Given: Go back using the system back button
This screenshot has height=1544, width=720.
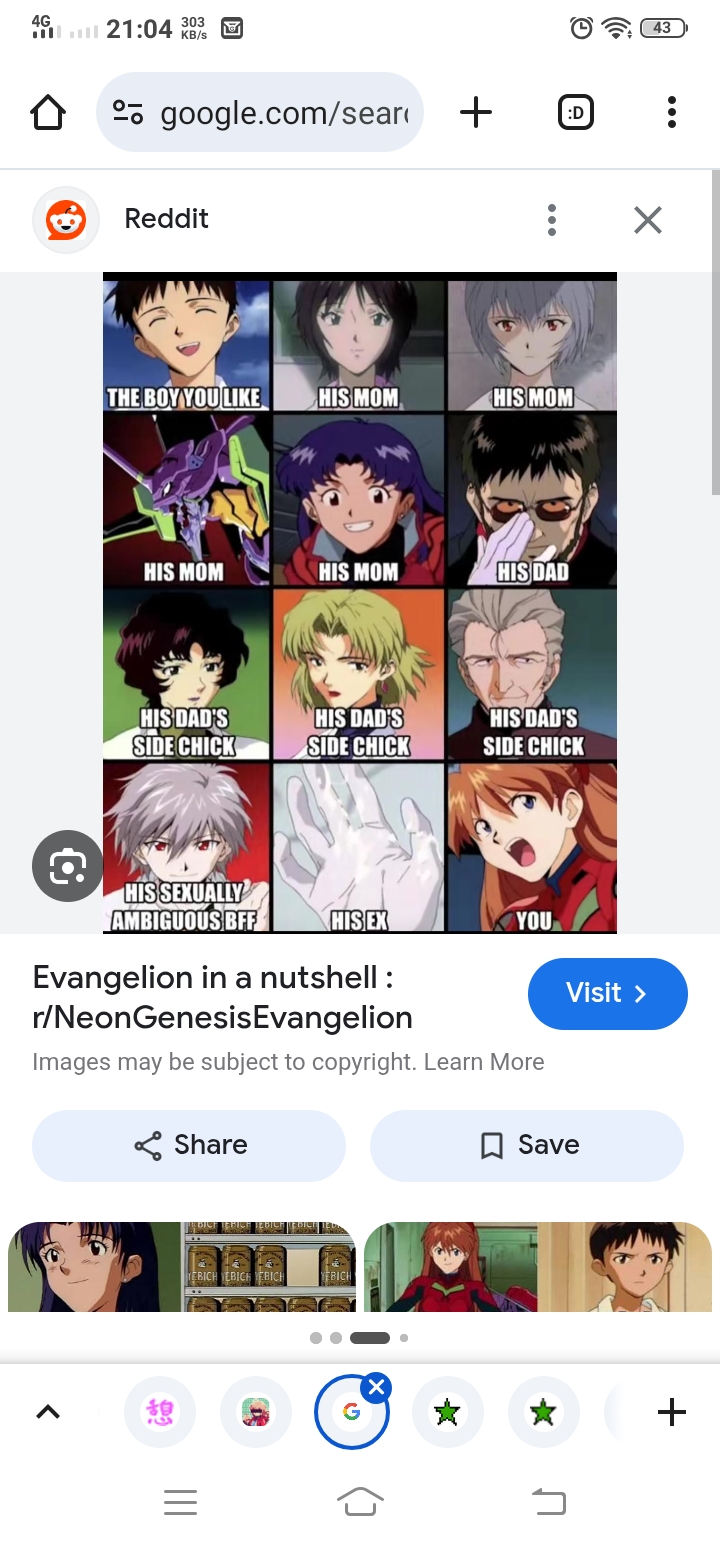Looking at the screenshot, I should coord(548,1501).
